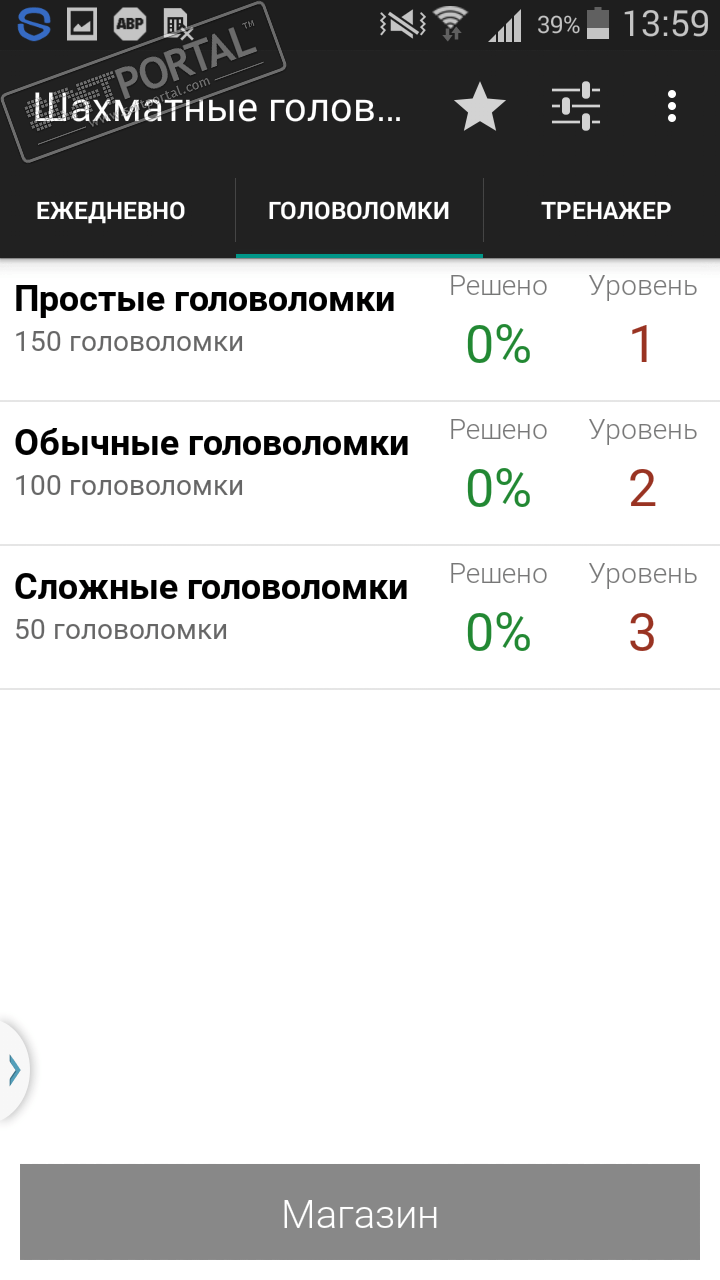This screenshot has width=720, height=1280.
Task: Tap the star favorites icon
Action: pyautogui.click(x=480, y=107)
